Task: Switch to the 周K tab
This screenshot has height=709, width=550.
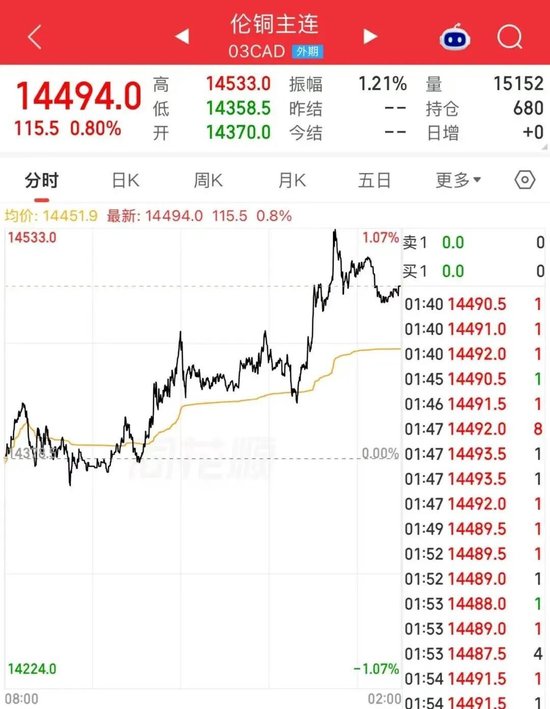Action: pos(208,181)
